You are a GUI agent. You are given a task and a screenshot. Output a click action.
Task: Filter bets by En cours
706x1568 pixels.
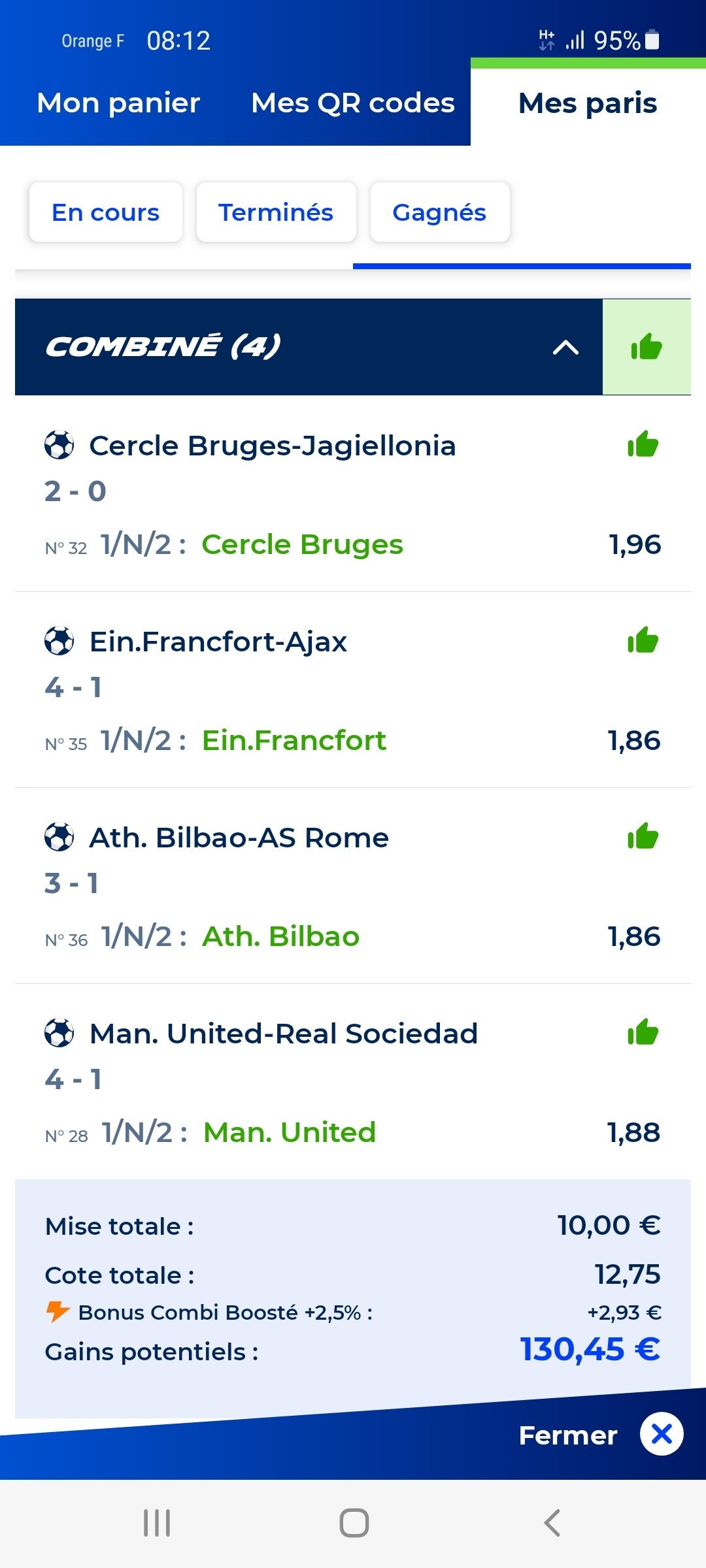105,212
